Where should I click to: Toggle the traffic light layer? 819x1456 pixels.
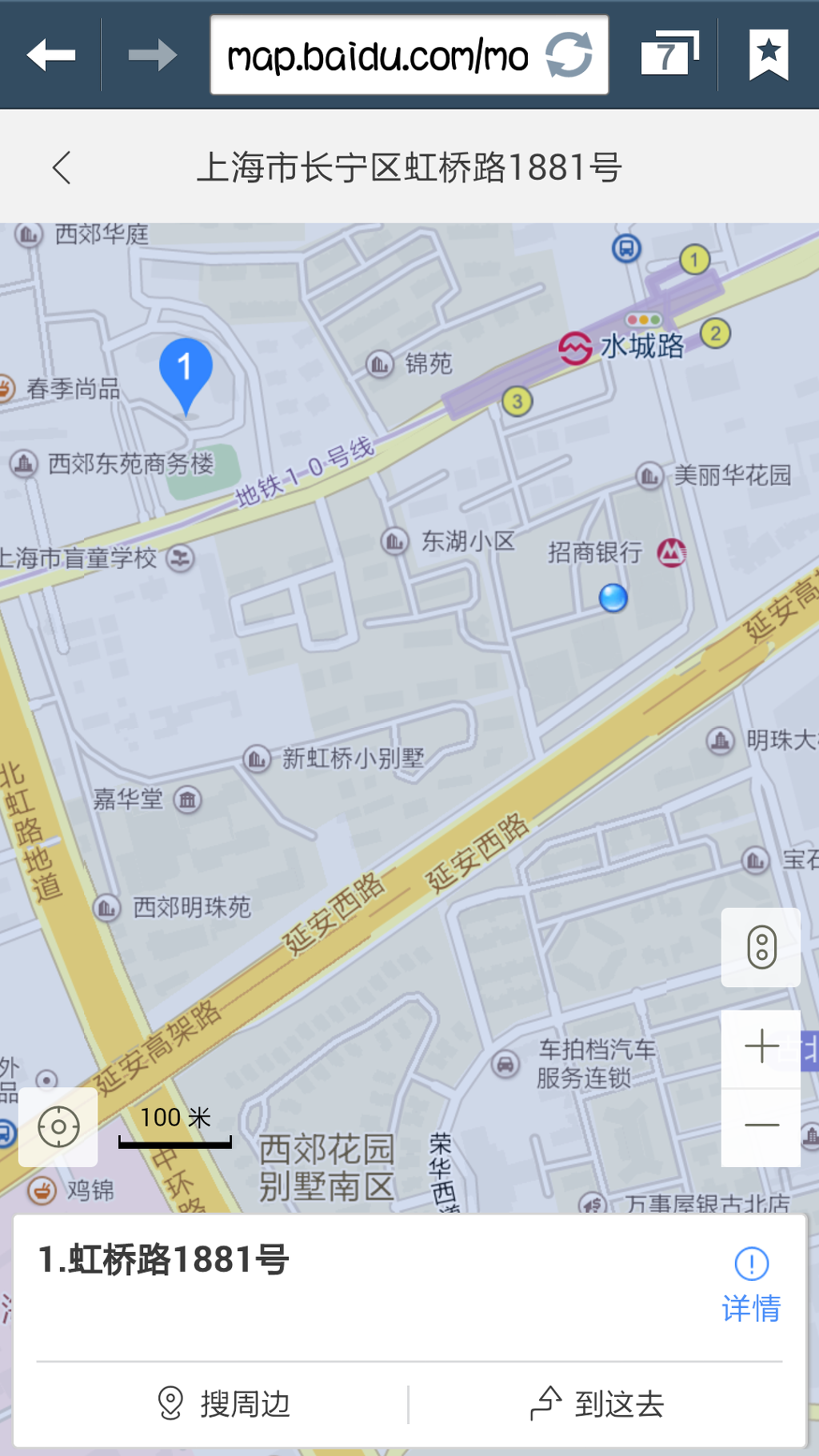coord(761,947)
